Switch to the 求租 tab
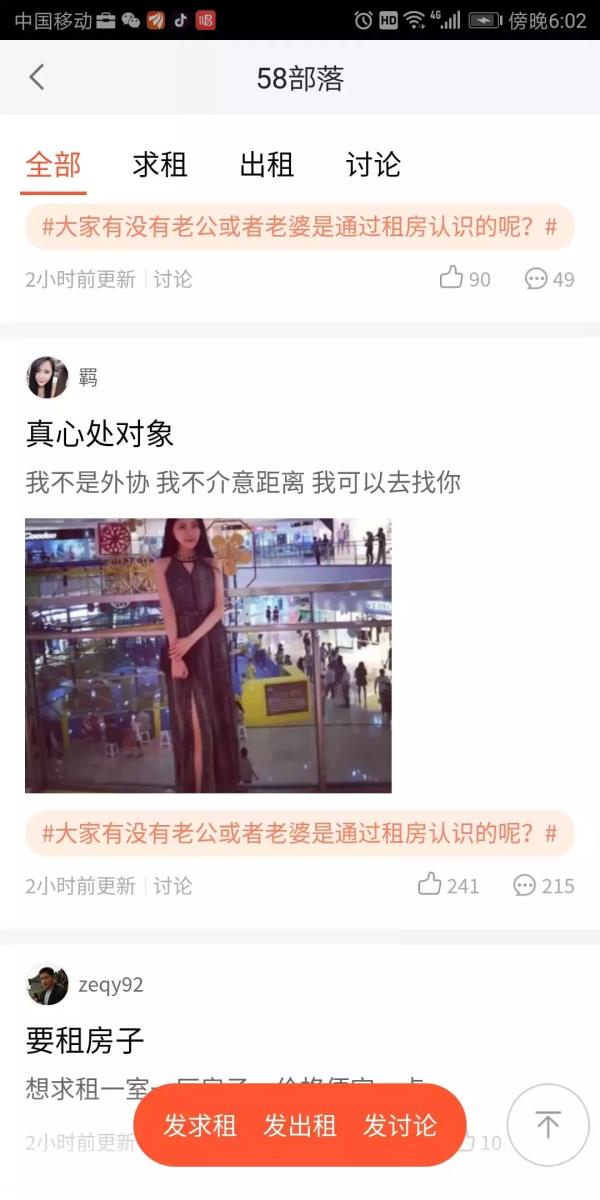Image resolution: width=600 pixels, height=1200 pixels. 160,164
